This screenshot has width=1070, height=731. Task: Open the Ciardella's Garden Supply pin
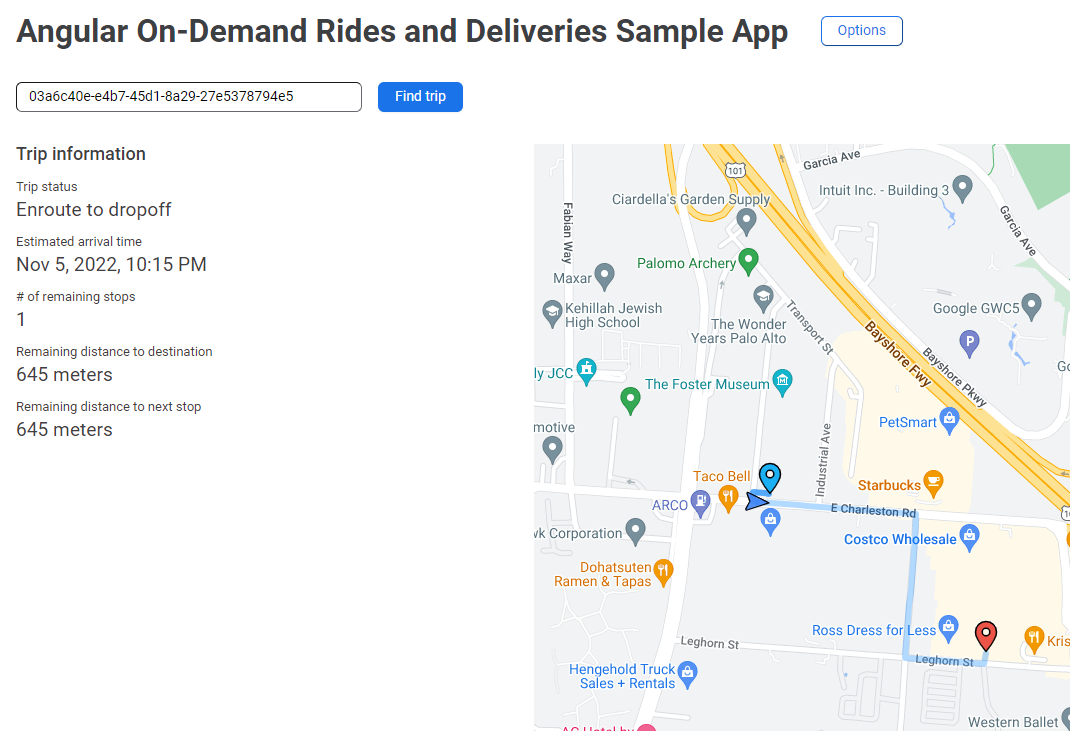[746, 219]
